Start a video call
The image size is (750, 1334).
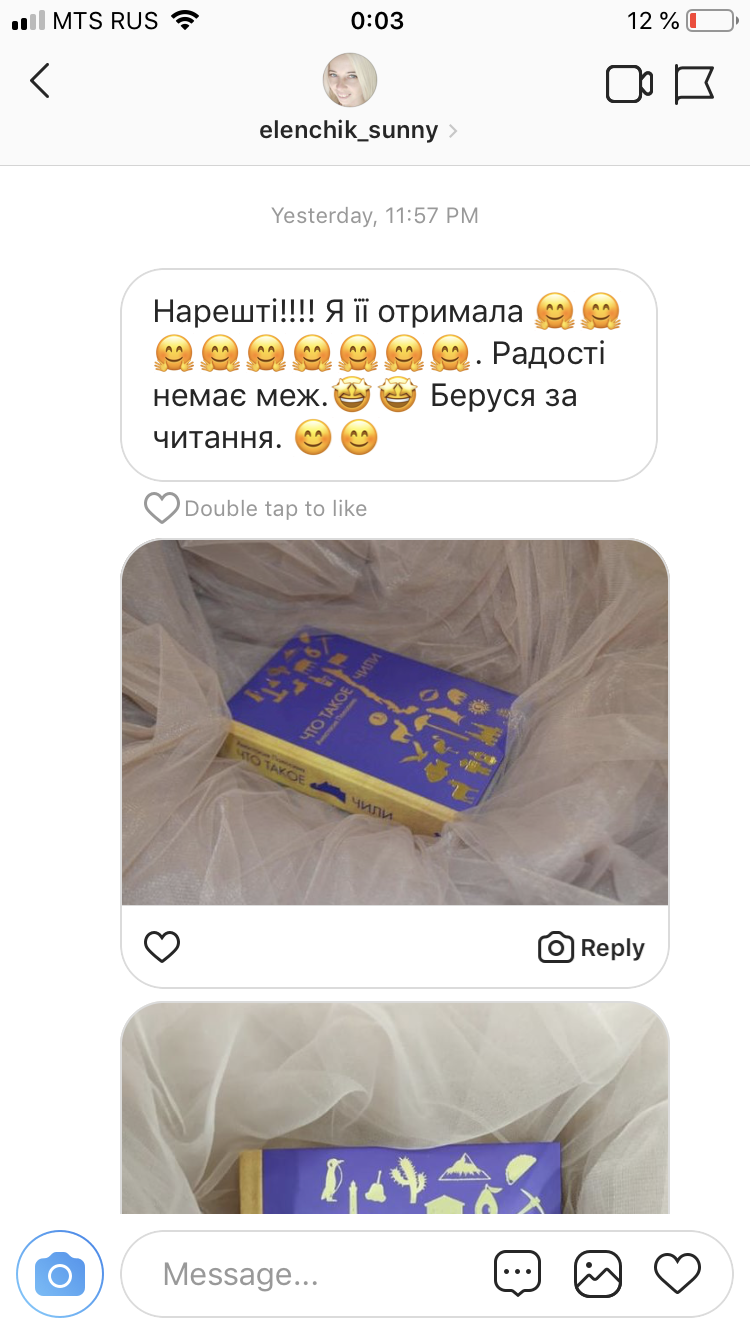[629, 84]
